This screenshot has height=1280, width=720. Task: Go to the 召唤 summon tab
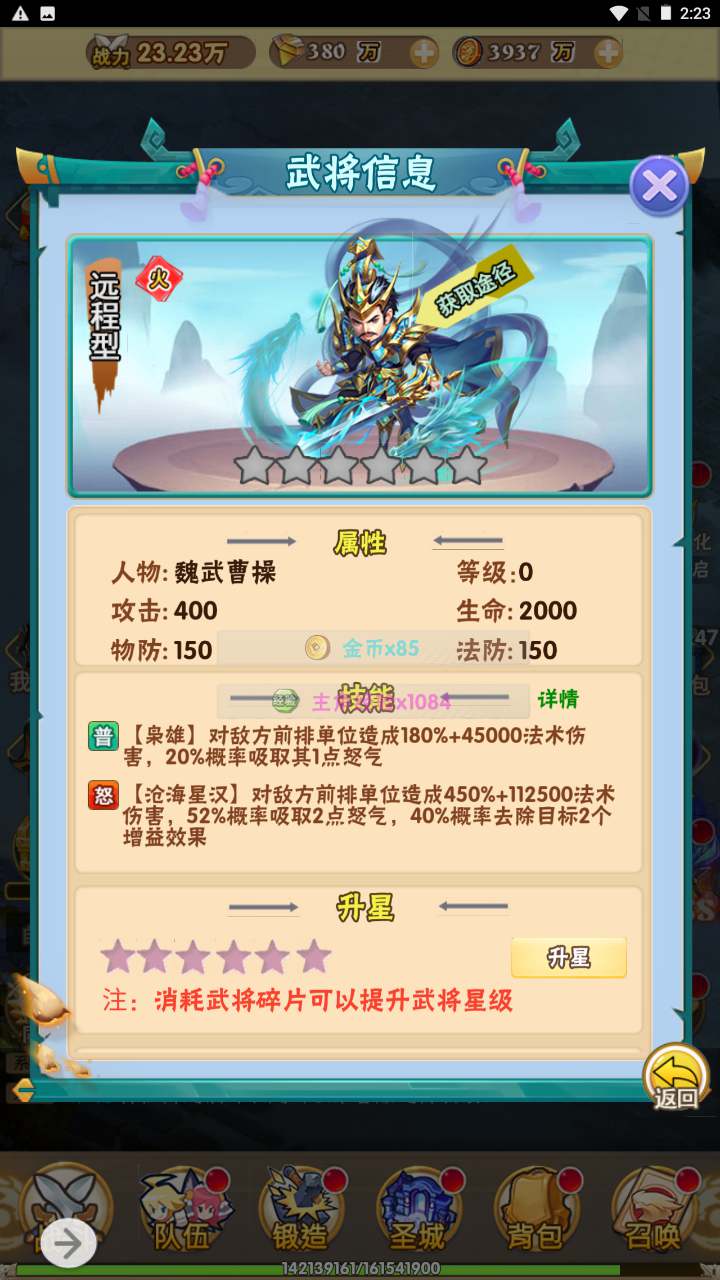coord(652,1212)
